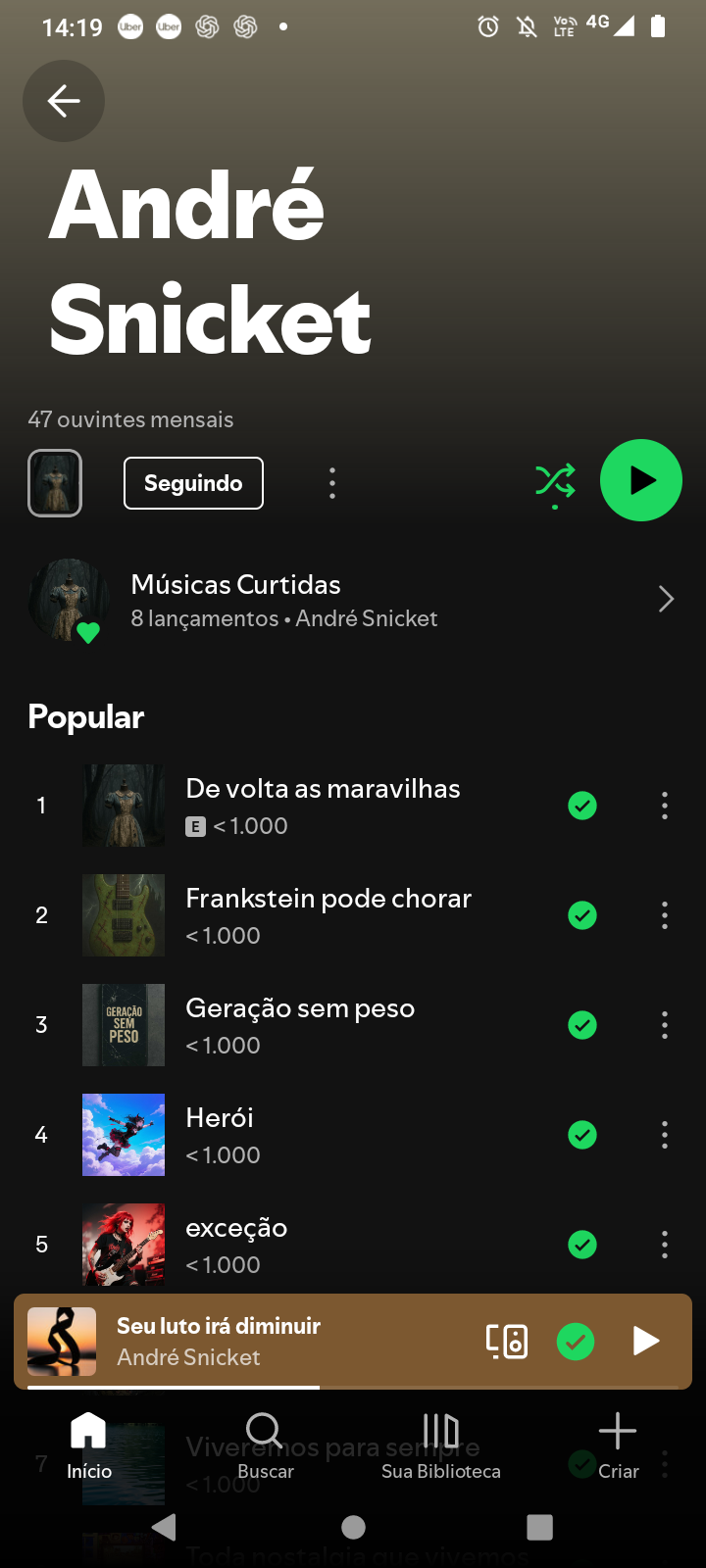Unlike the mini player song with the checkmark
The image size is (706, 1568).
click(576, 1341)
